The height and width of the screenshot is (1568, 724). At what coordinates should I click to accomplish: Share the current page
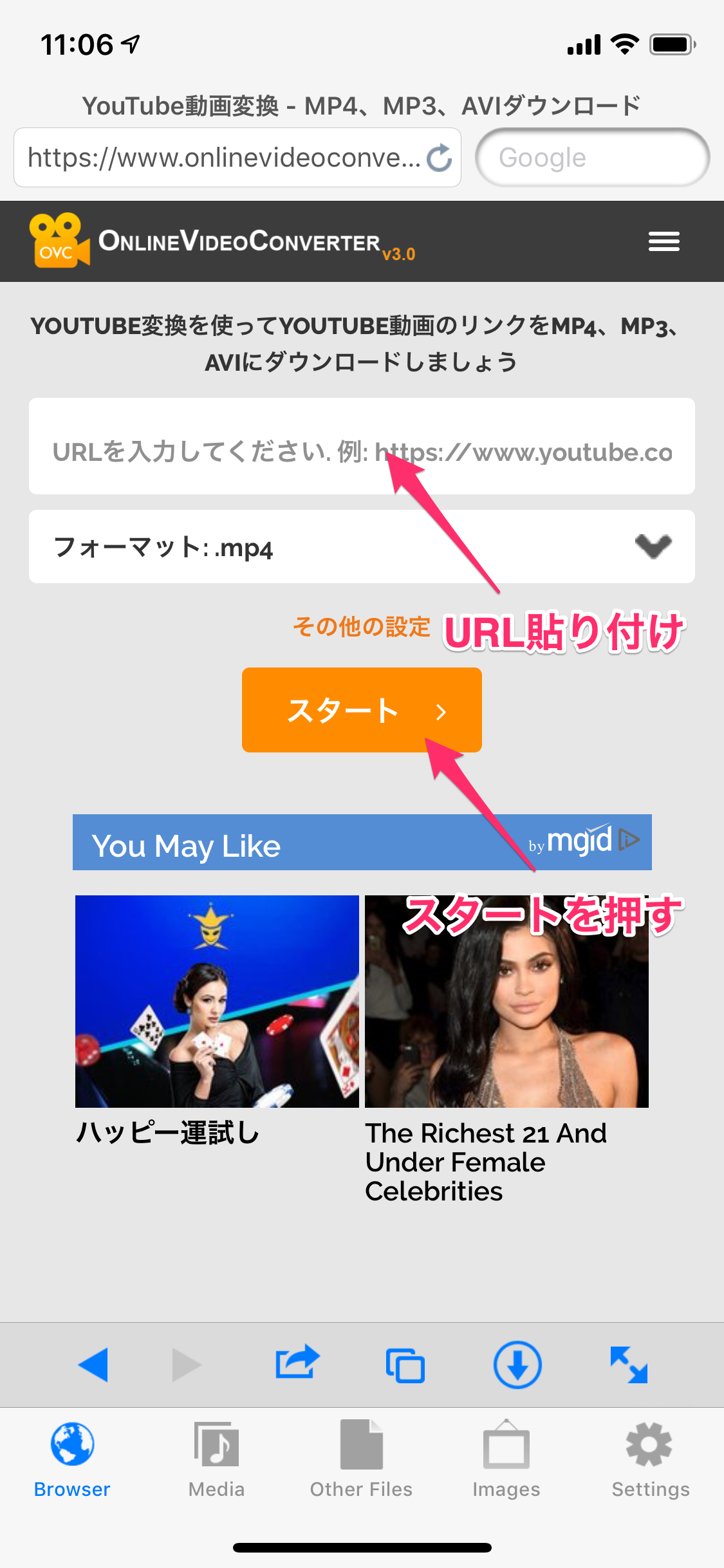click(x=297, y=1363)
